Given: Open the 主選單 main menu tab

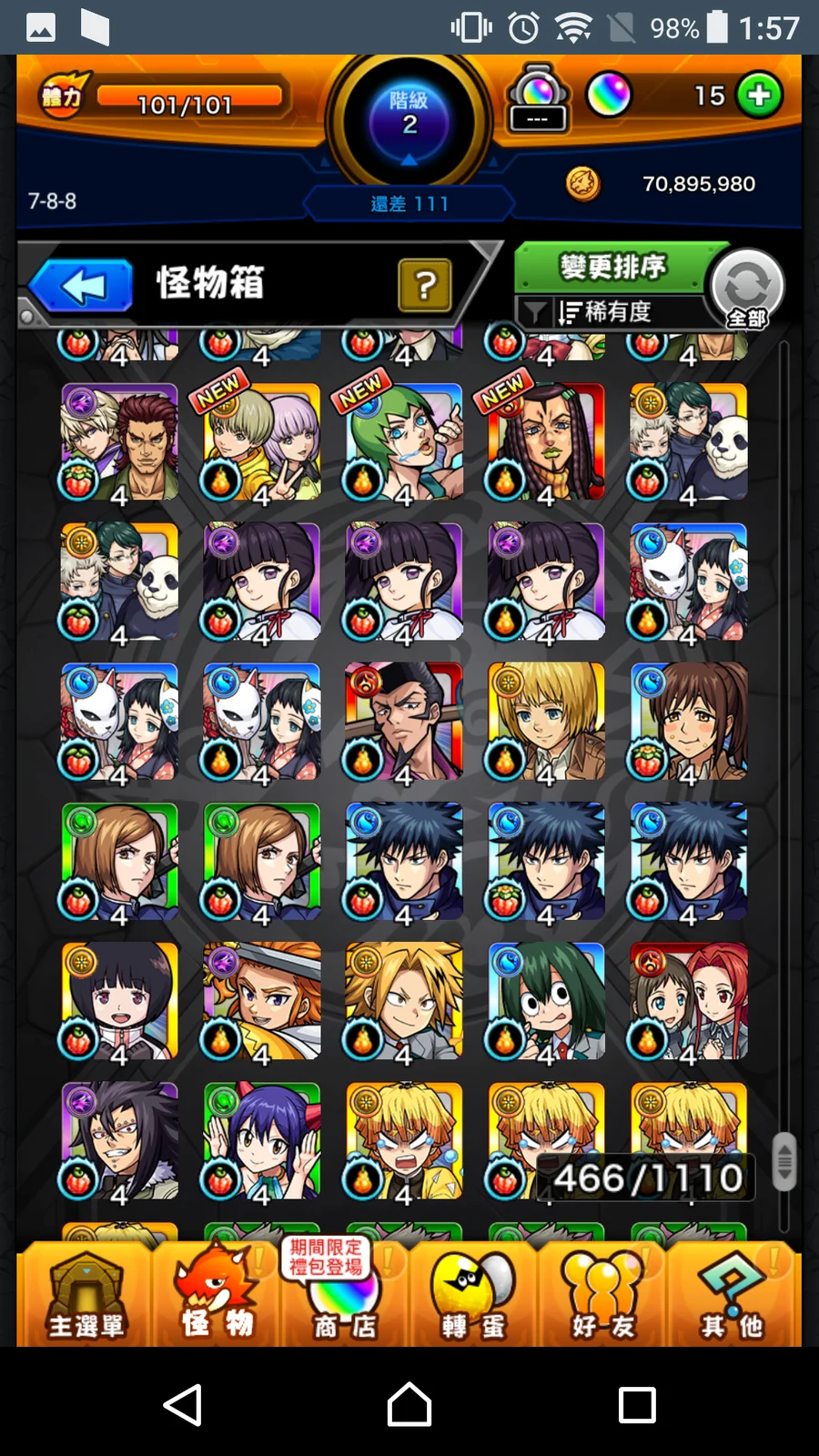Looking at the screenshot, I should (x=86, y=1296).
